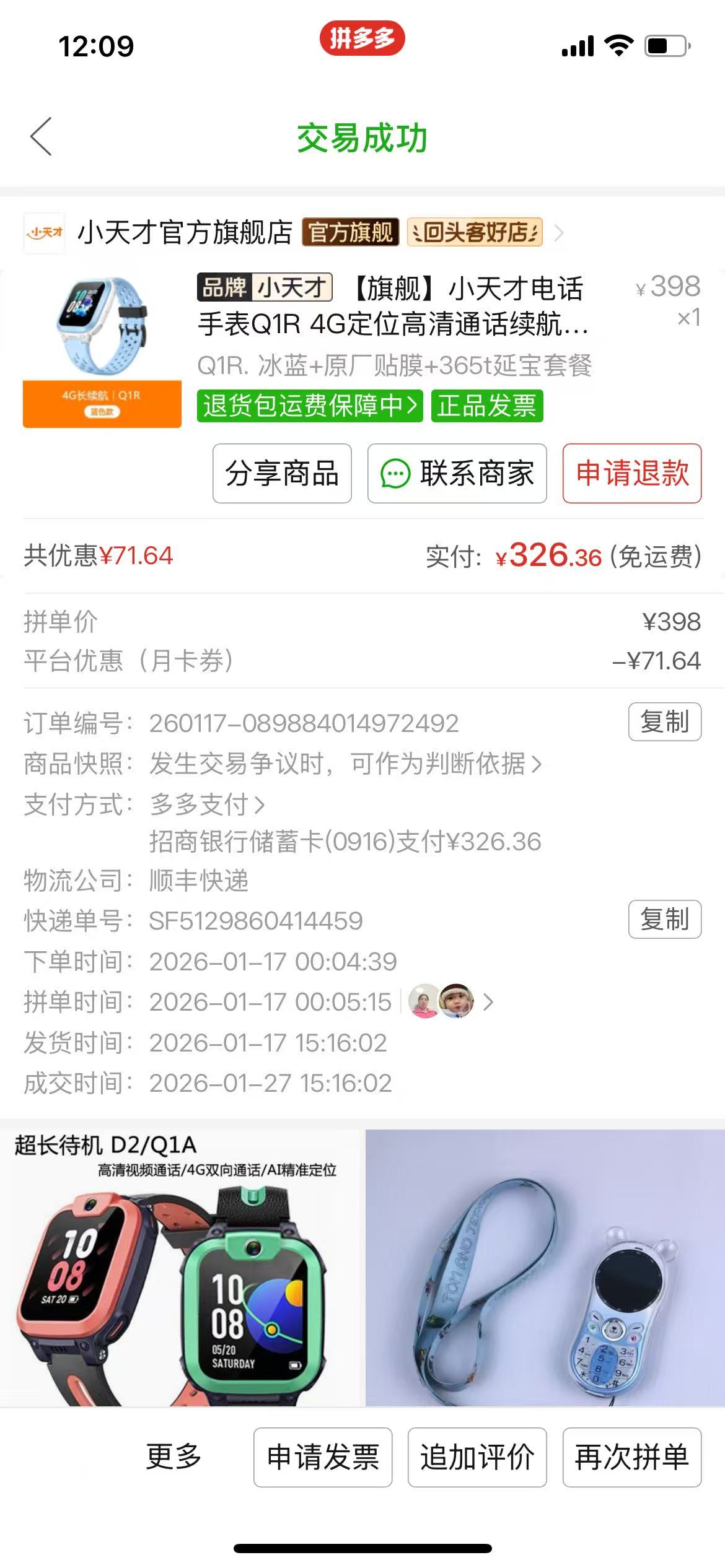Open 多多支付 payment method details

pyautogui.click(x=207, y=805)
